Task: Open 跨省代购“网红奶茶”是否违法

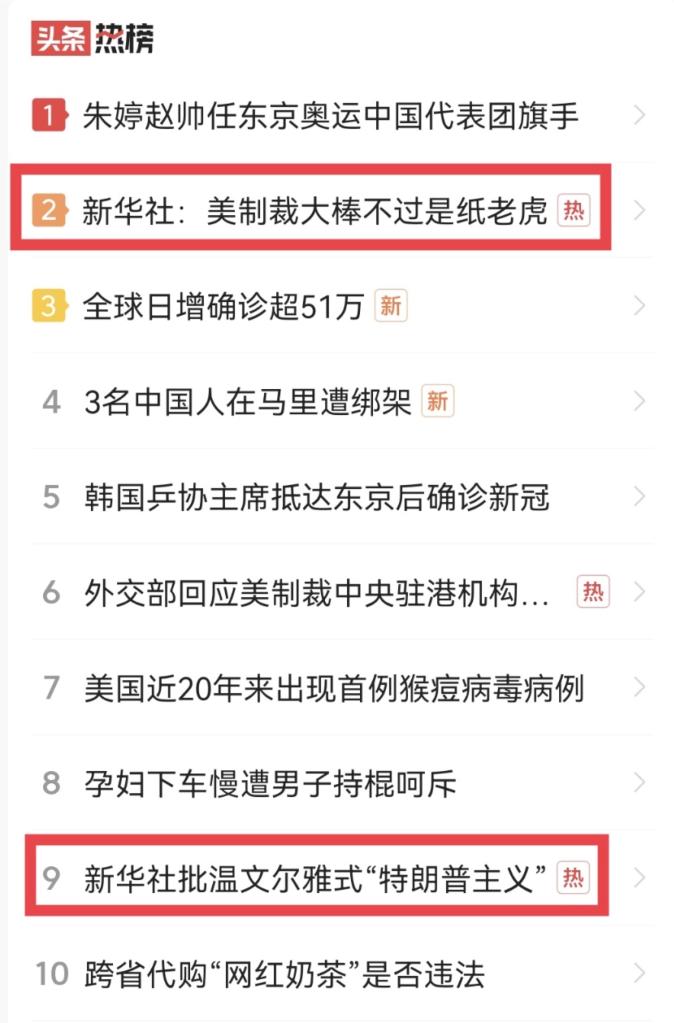Action: pyautogui.click(x=285, y=973)
